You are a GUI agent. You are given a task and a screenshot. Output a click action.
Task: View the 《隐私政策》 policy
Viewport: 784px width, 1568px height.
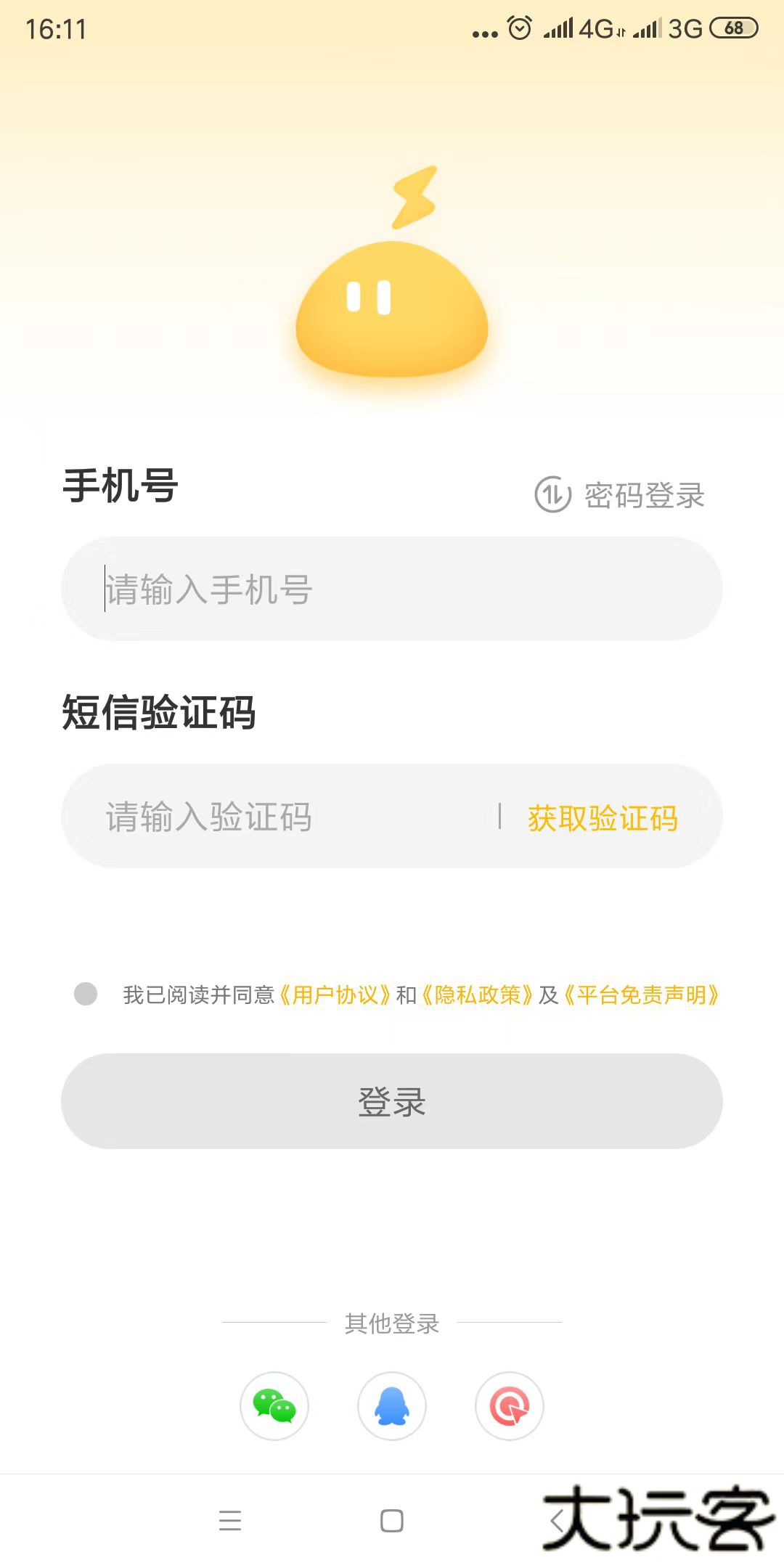[x=478, y=996]
